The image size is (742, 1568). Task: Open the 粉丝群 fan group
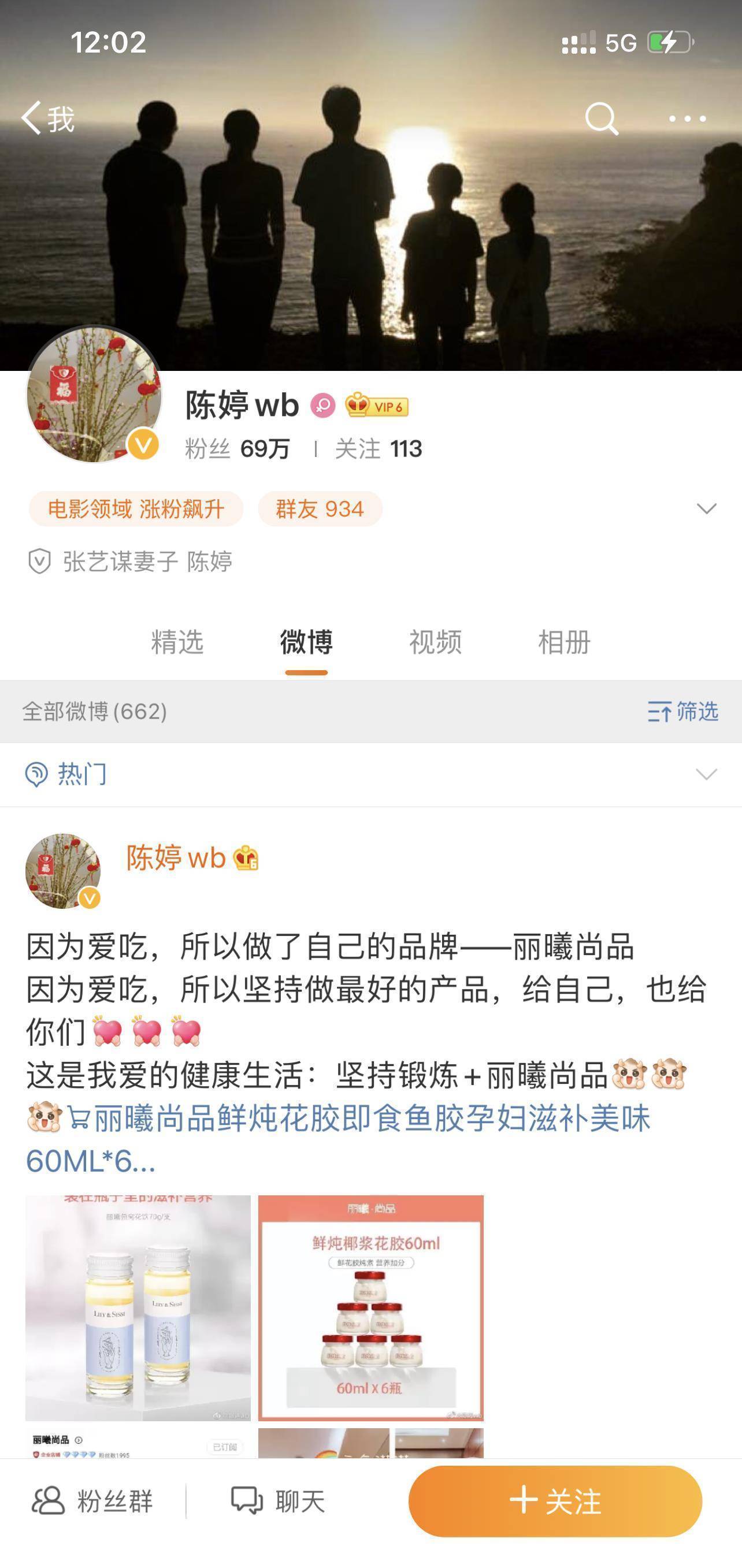click(92, 1501)
